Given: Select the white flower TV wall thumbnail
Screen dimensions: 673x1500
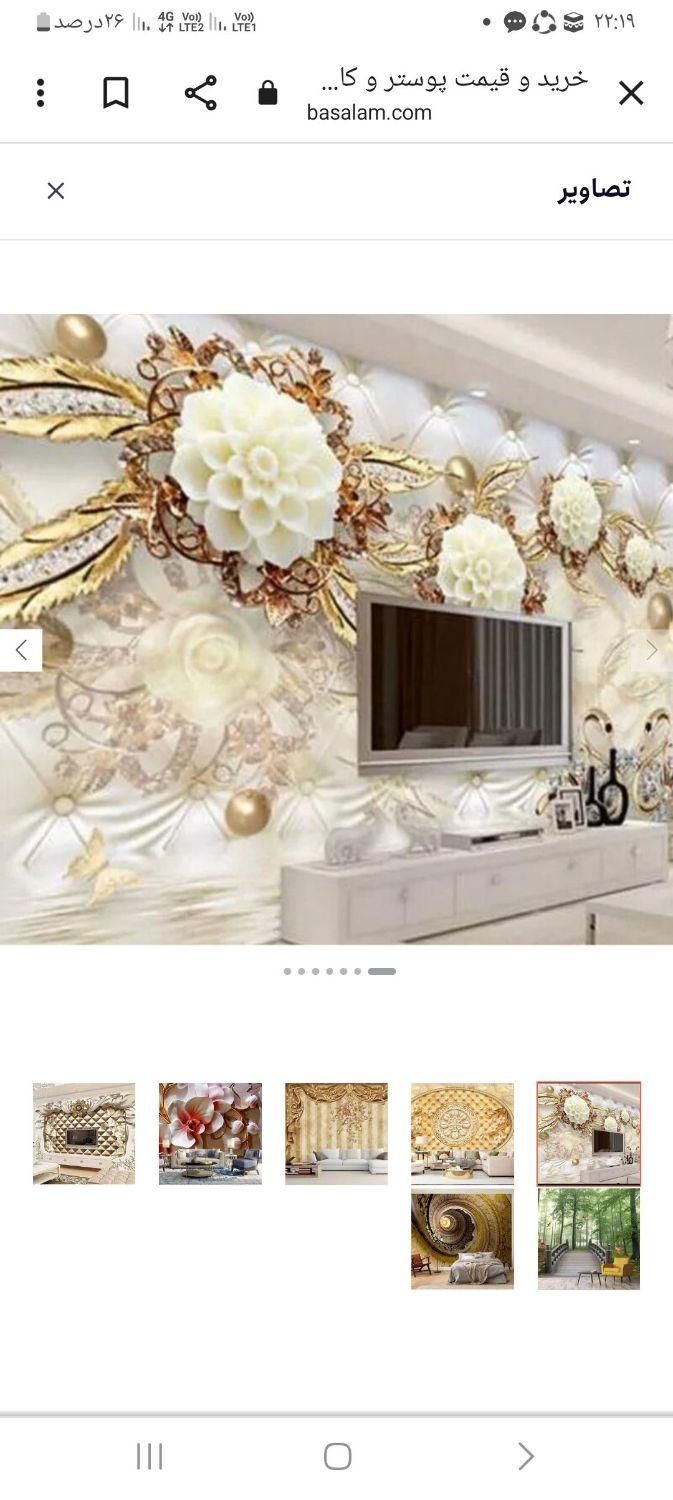Looking at the screenshot, I should tap(588, 1133).
